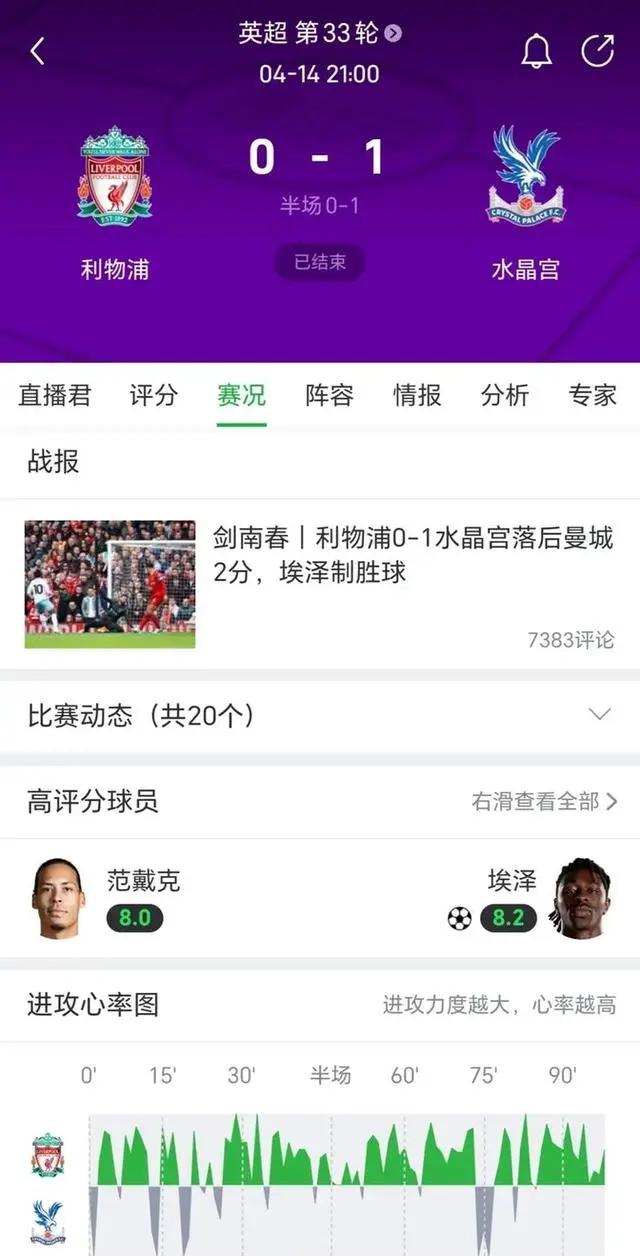Image resolution: width=640 pixels, height=1256 pixels.
Task: Go back using the top-left arrow
Action: click(x=38, y=51)
